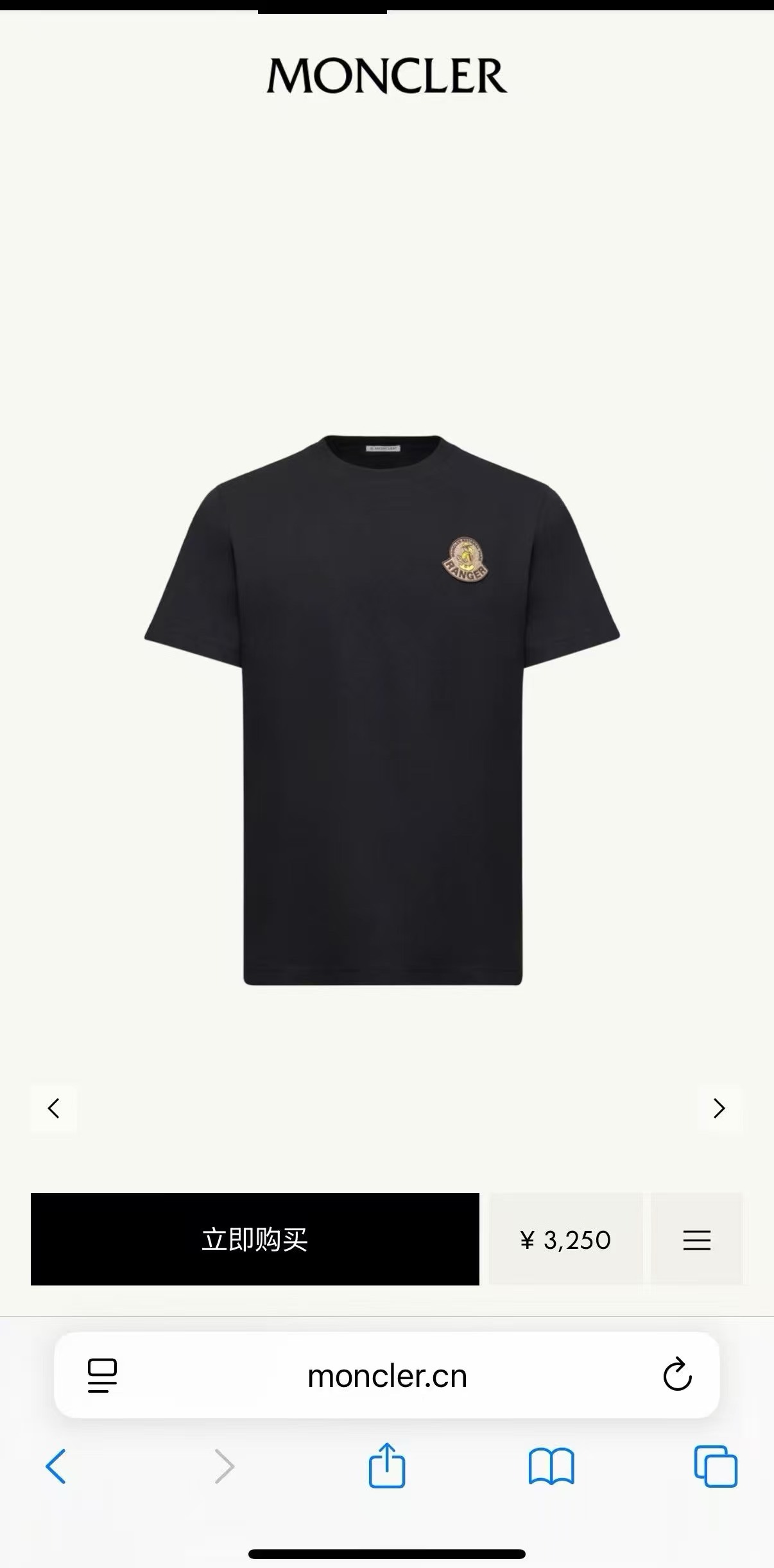Show the previous product image

tap(54, 1108)
